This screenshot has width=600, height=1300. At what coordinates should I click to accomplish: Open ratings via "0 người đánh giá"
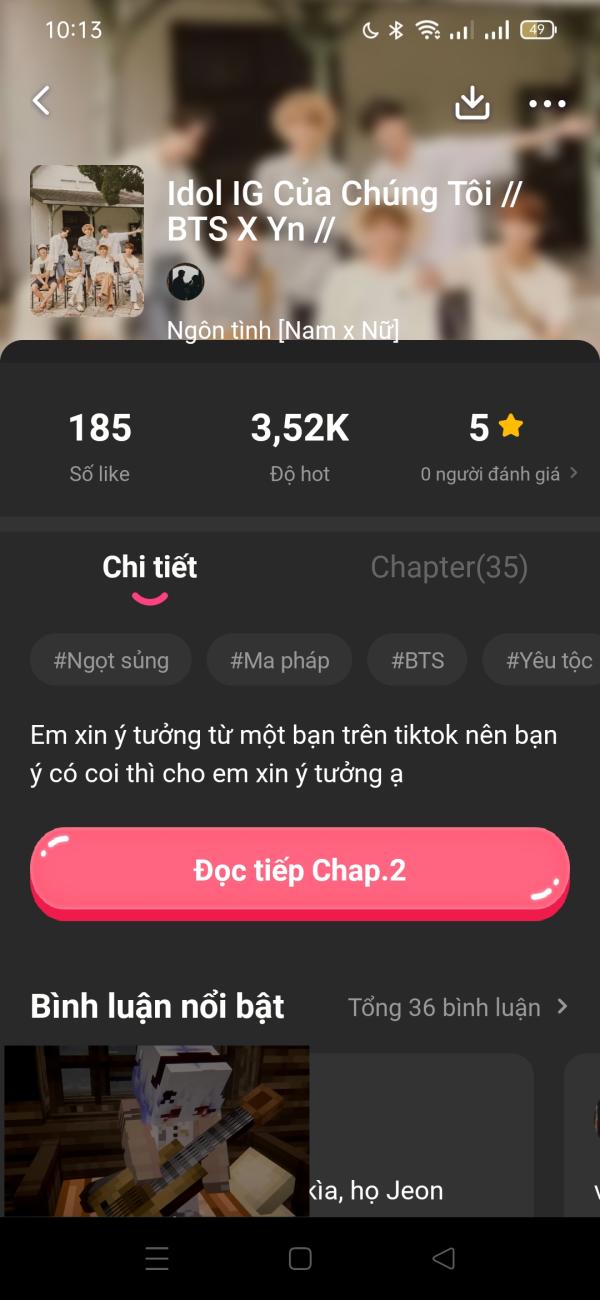point(498,474)
